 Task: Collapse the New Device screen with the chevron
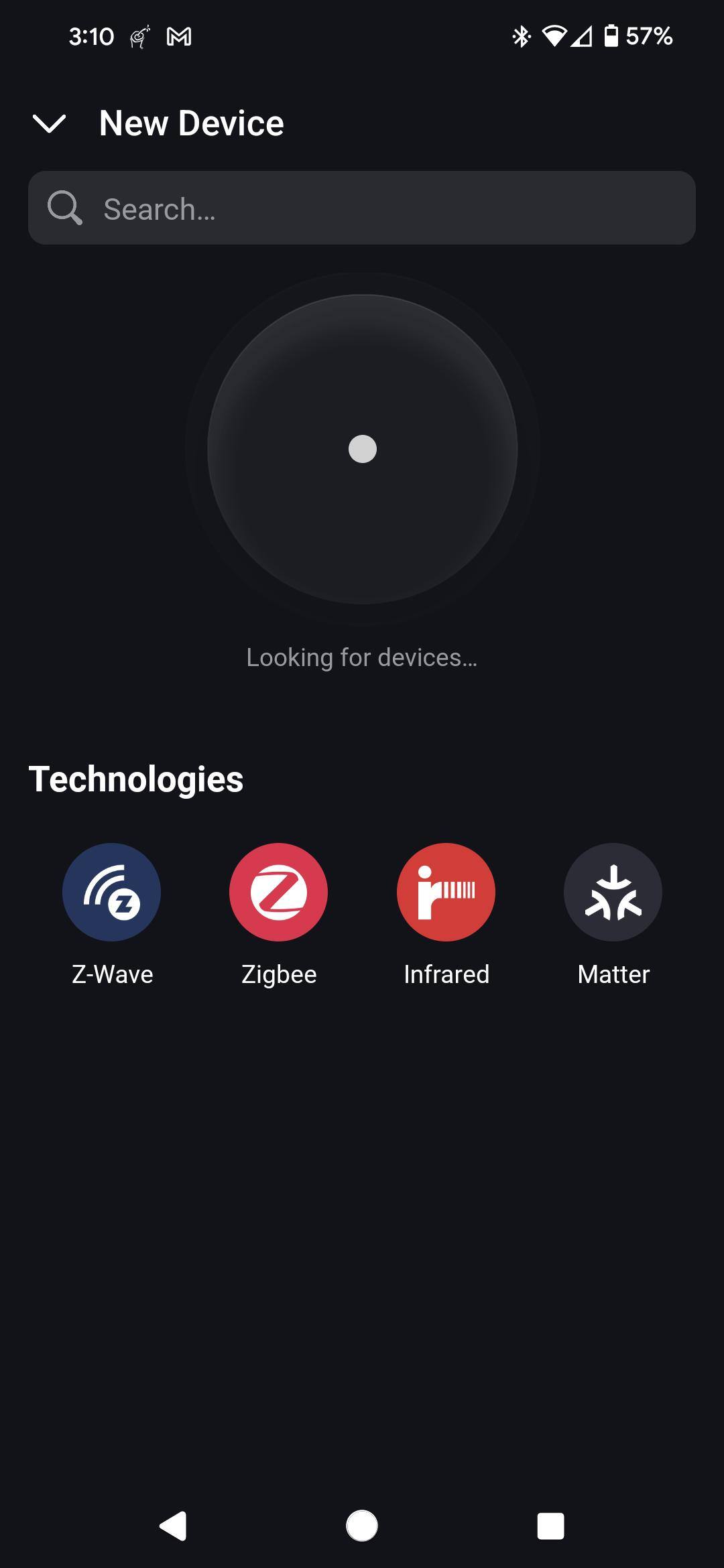coord(49,123)
